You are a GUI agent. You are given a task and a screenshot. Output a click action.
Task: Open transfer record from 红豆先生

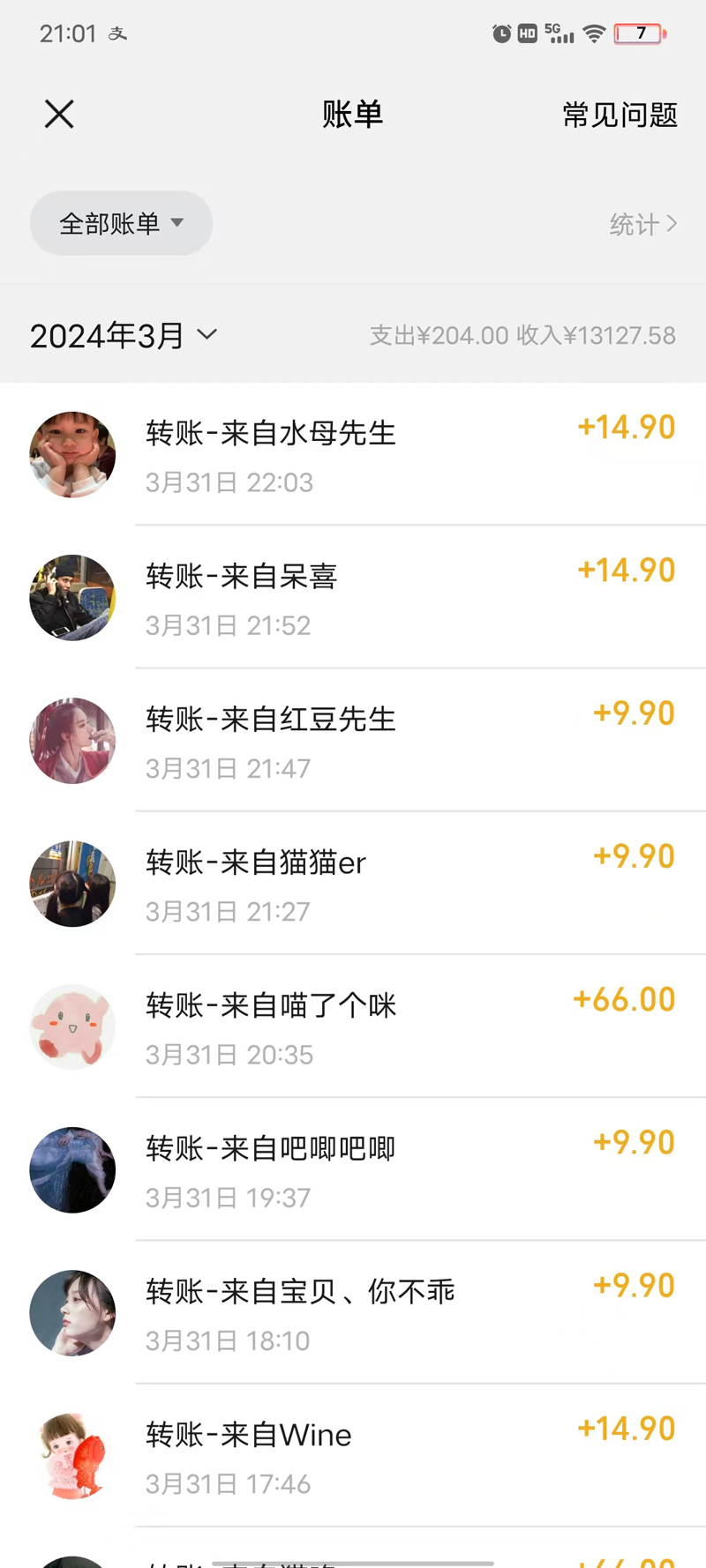point(353,741)
